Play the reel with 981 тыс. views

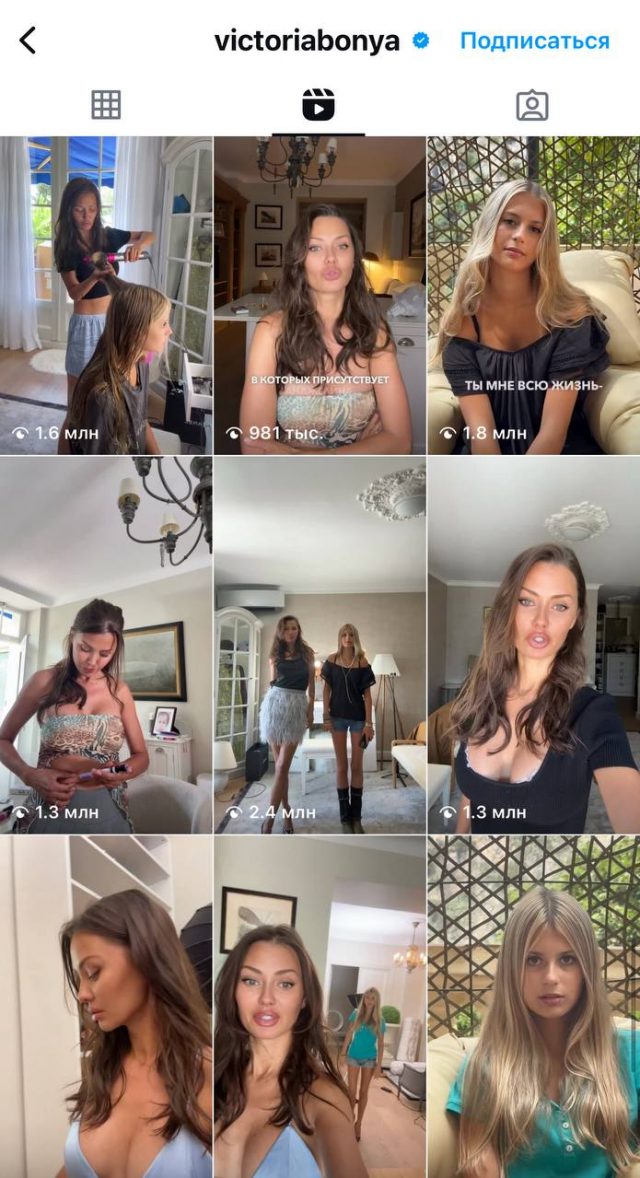pyautogui.click(x=319, y=296)
